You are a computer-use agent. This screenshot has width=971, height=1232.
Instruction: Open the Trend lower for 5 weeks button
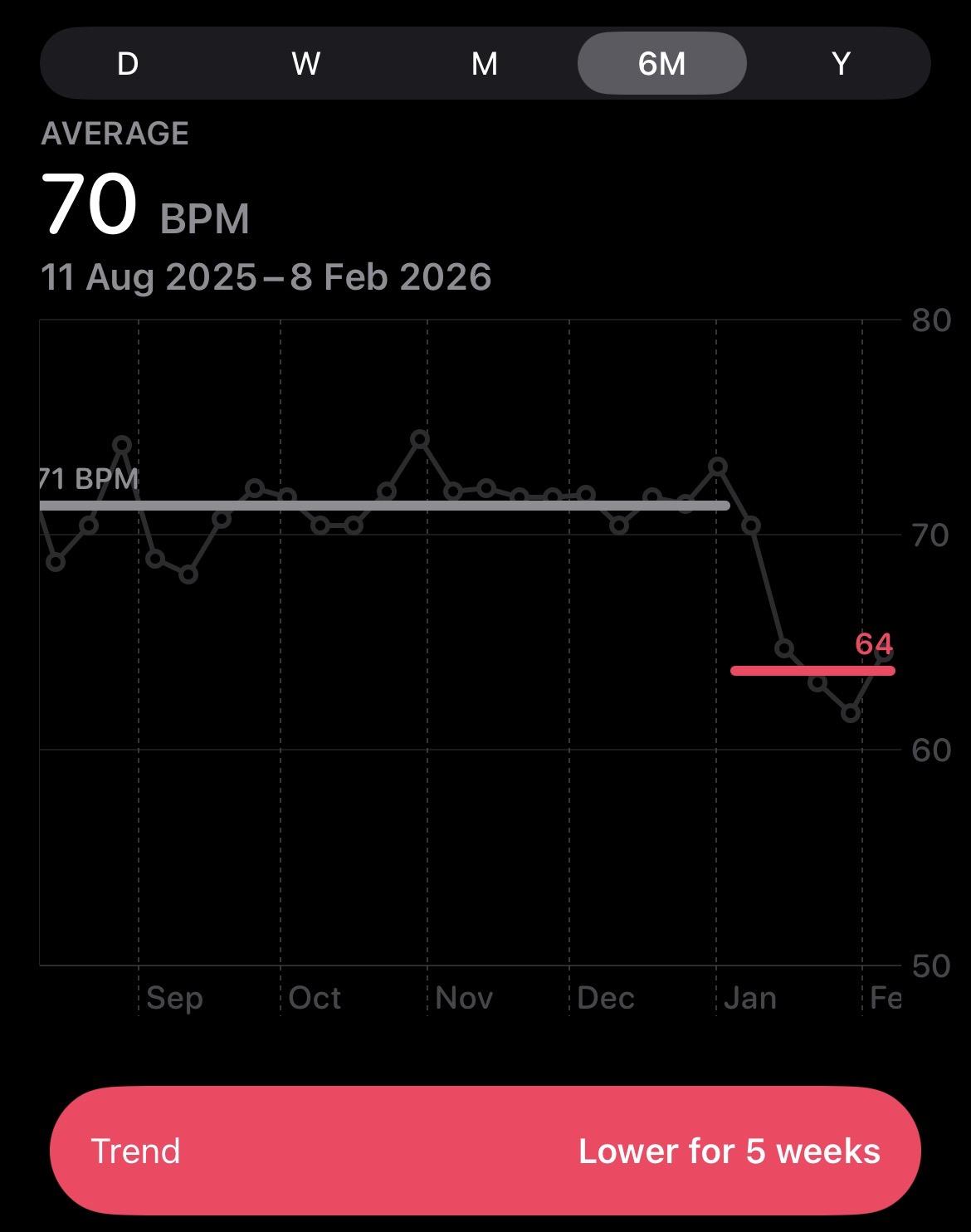point(486,1151)
